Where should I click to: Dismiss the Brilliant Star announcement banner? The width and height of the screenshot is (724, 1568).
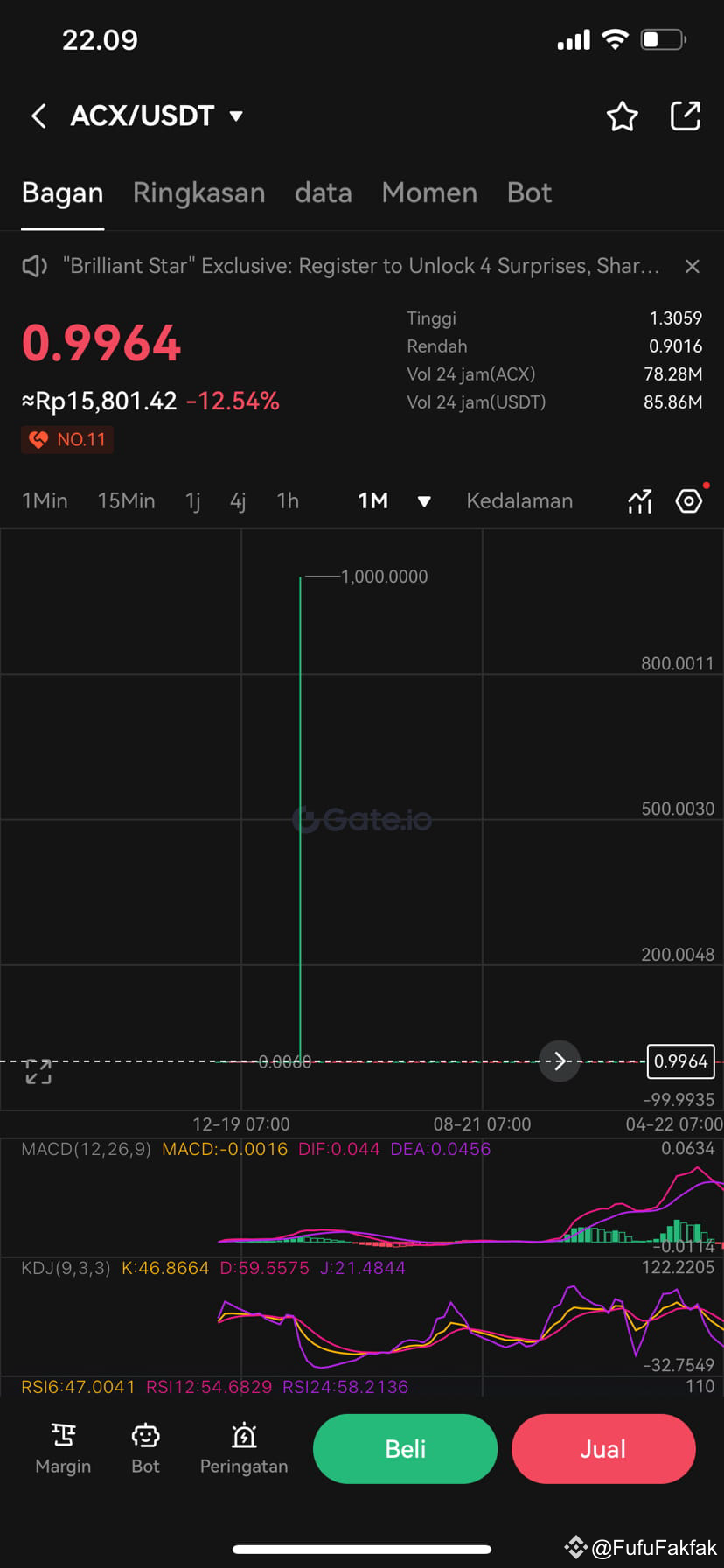[x=692, y=266]
